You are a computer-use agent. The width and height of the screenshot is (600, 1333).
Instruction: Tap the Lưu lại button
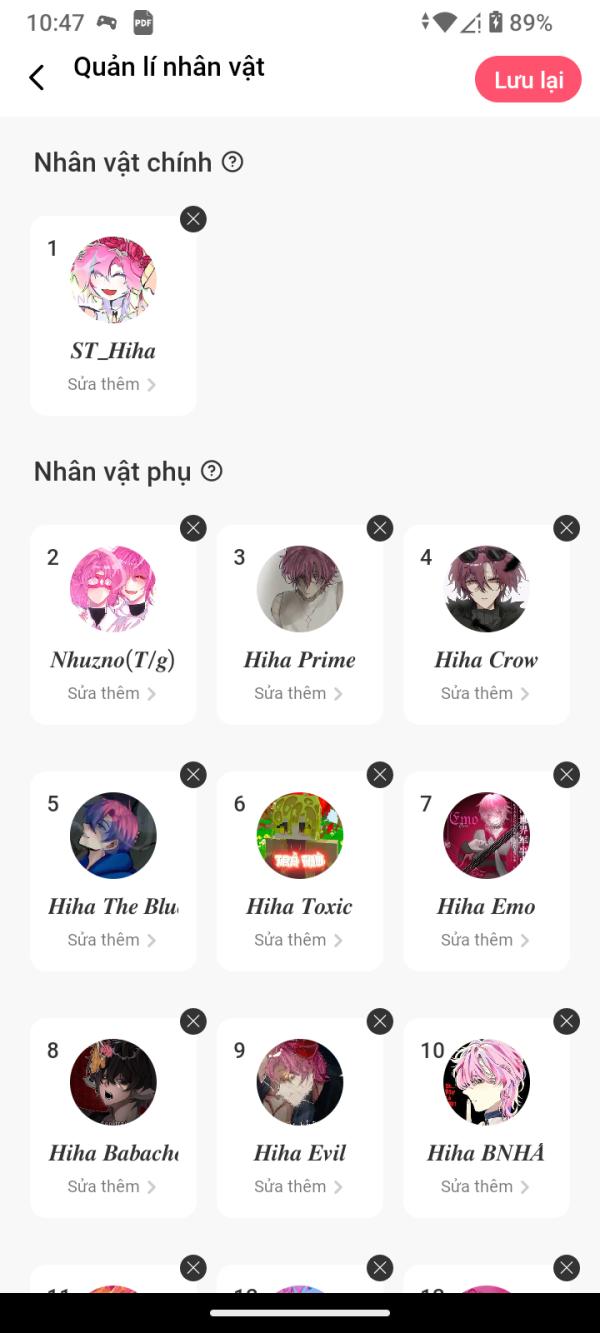pyautogui.click(x=528, y=80)
